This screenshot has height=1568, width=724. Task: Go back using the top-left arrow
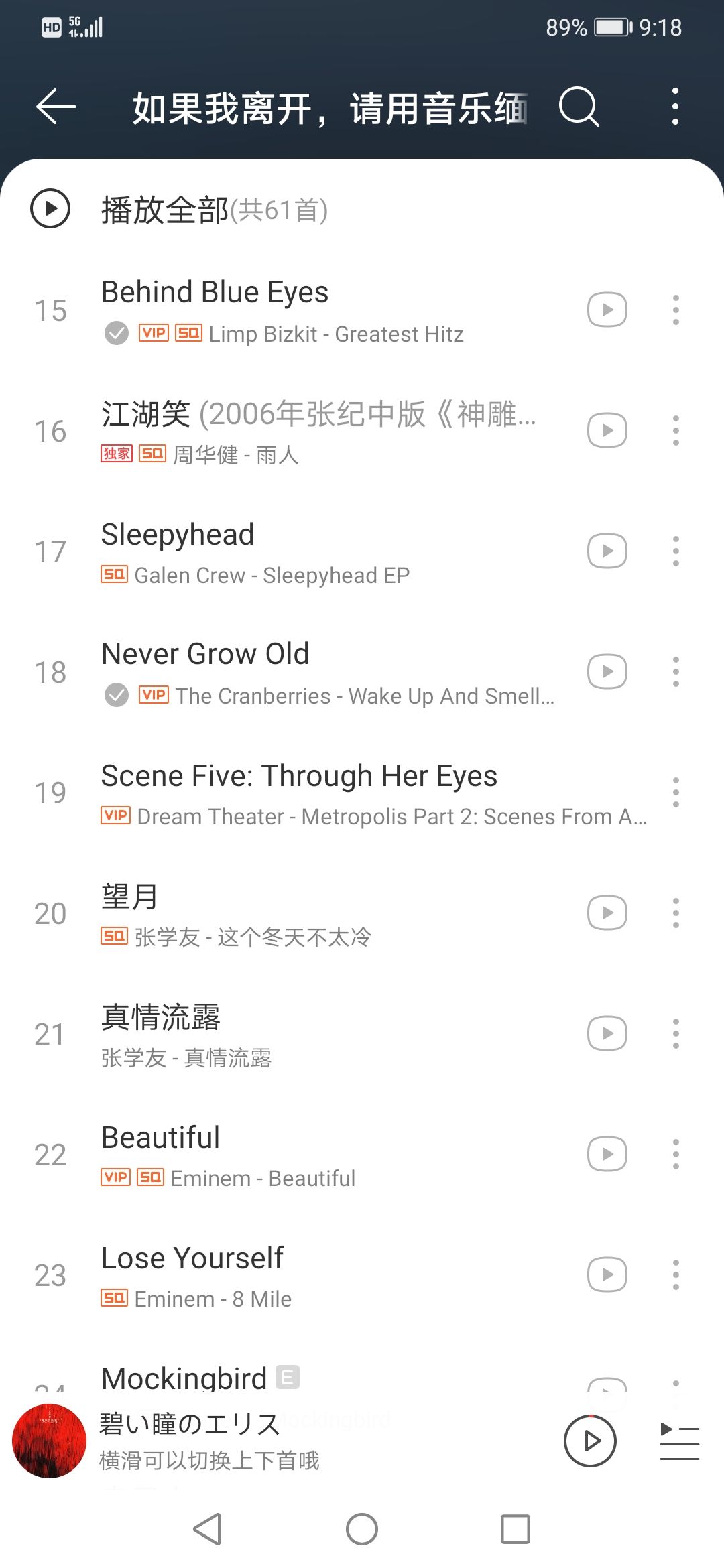click(56, 107)
